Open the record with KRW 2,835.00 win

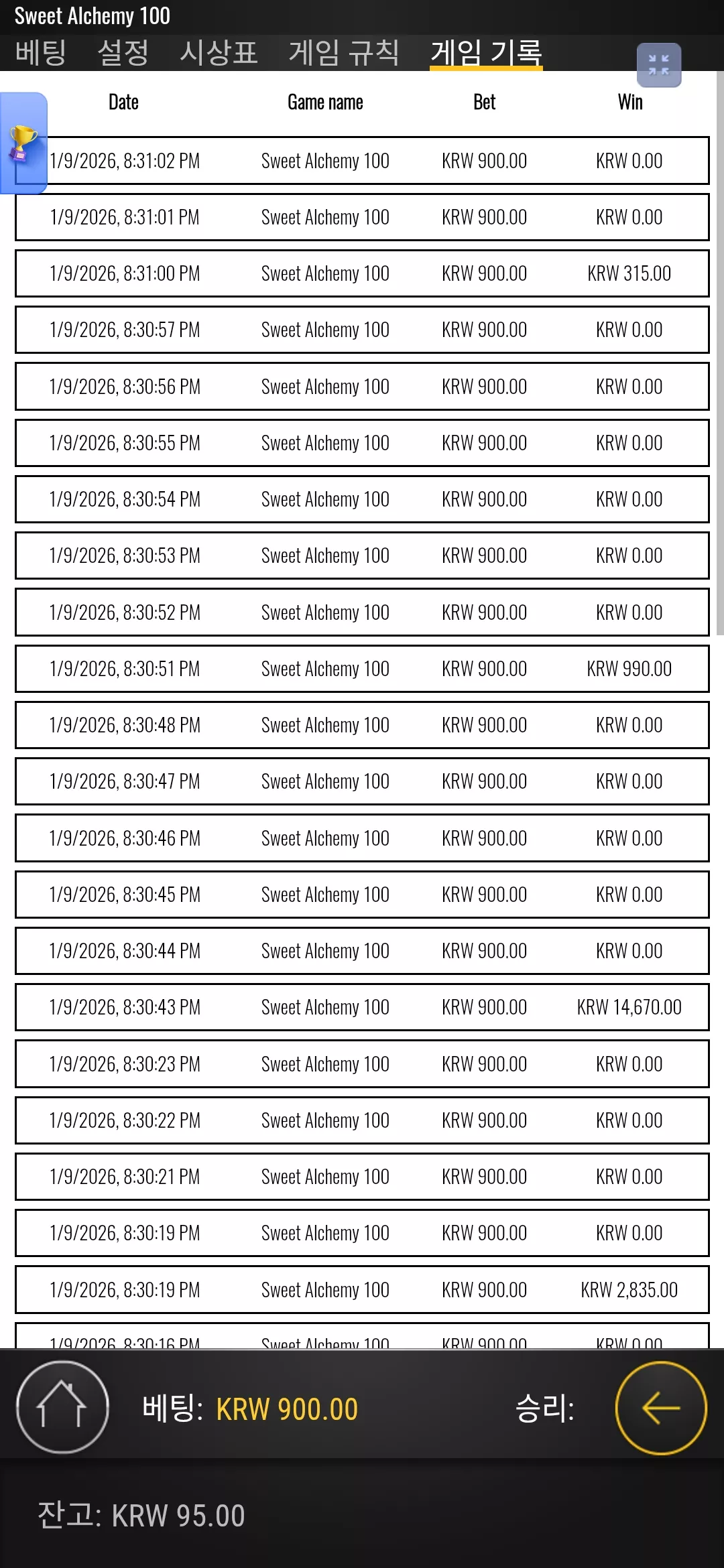point(362,1290)
